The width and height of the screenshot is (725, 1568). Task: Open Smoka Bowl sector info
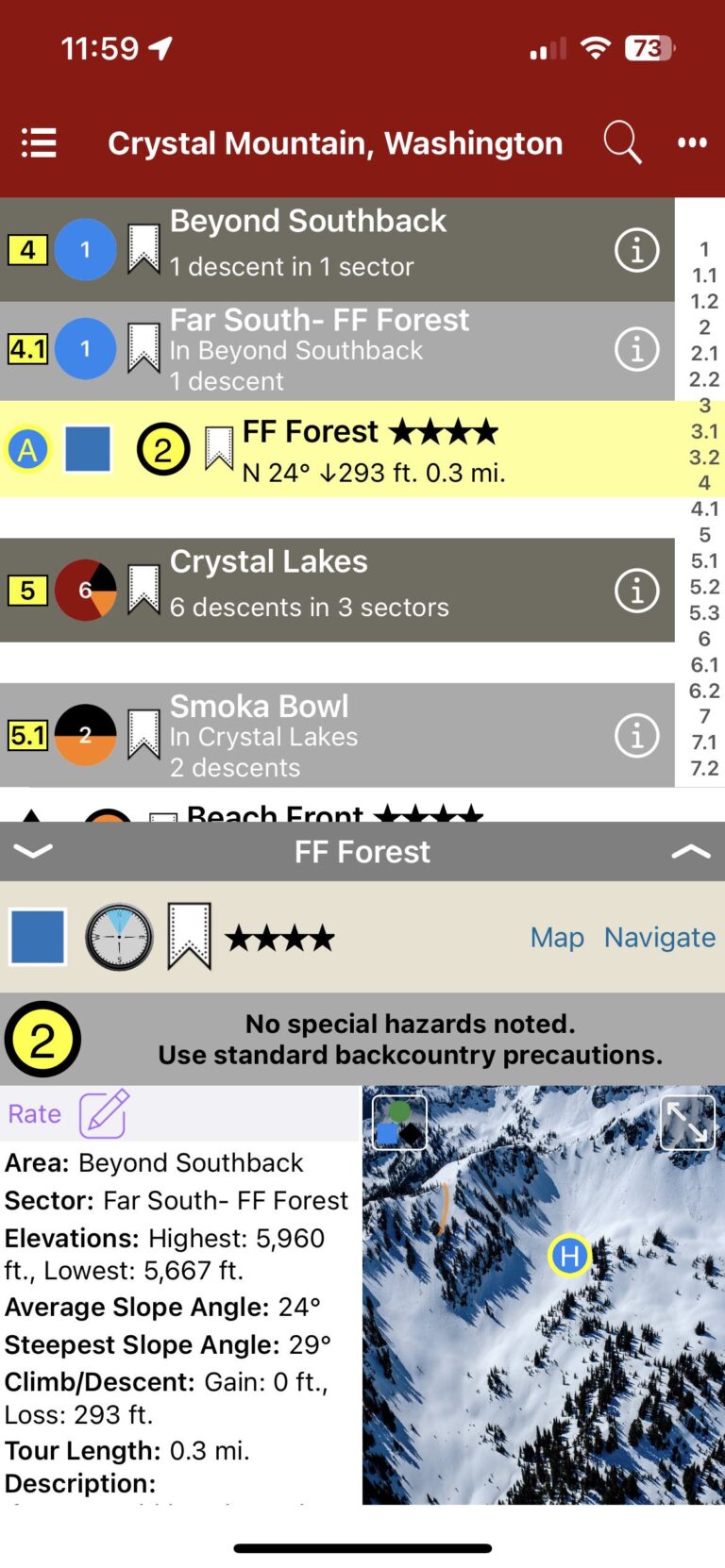637,735
